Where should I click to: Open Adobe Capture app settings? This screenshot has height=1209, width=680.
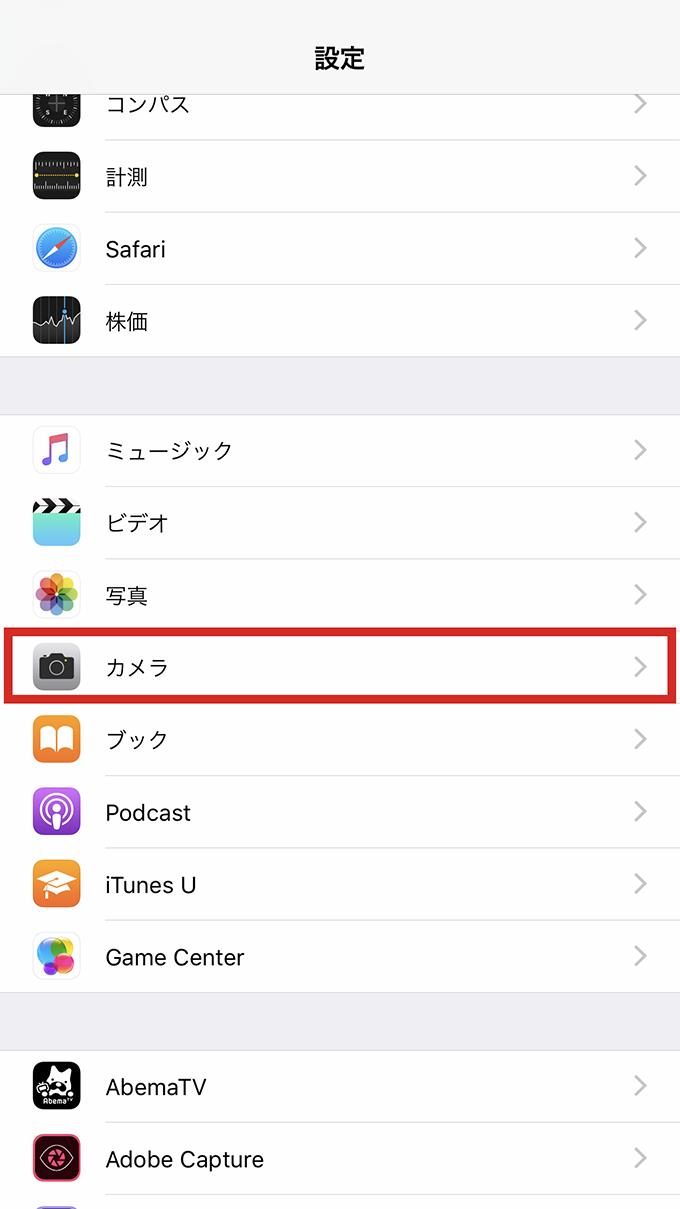click(x=340, y=1159)
